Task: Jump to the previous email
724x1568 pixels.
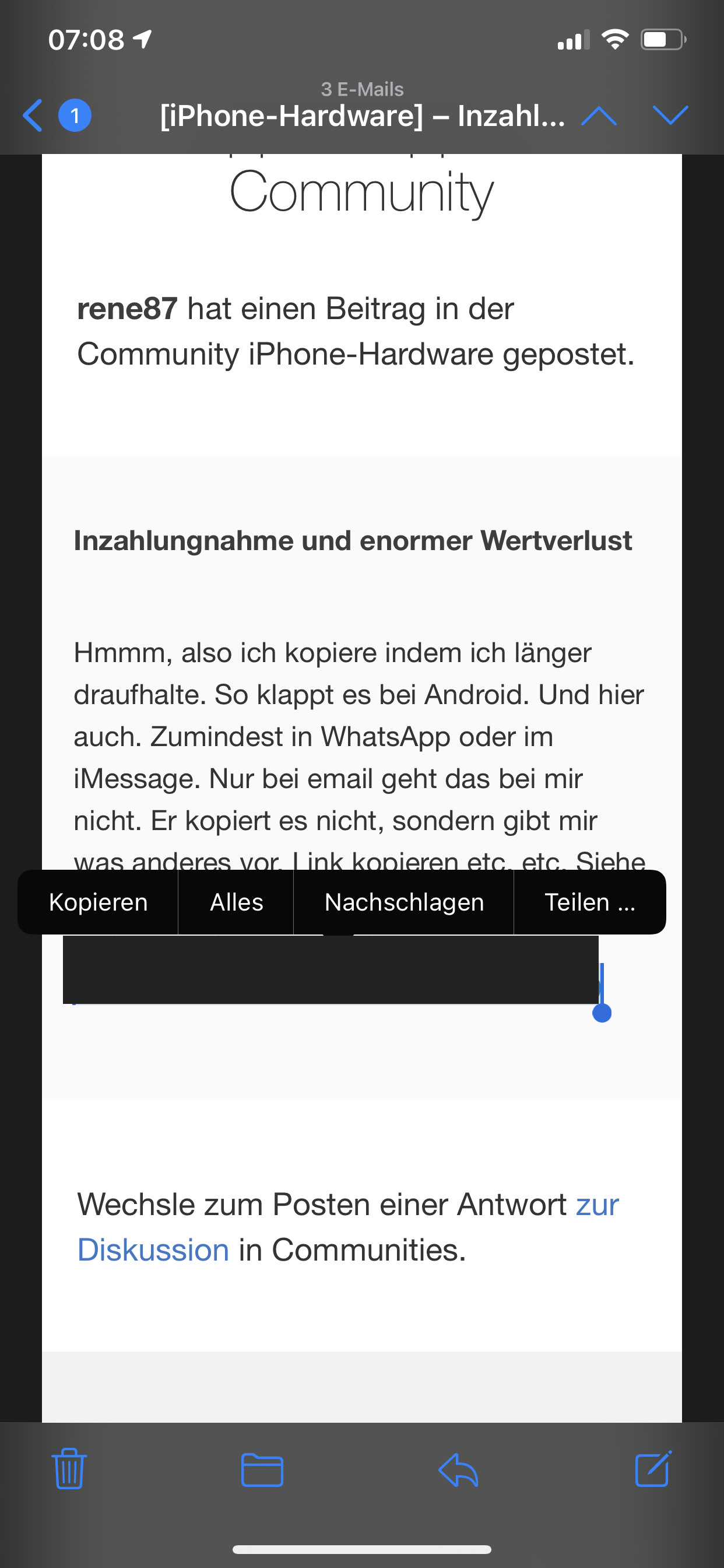Action: (x=599, y=115)
